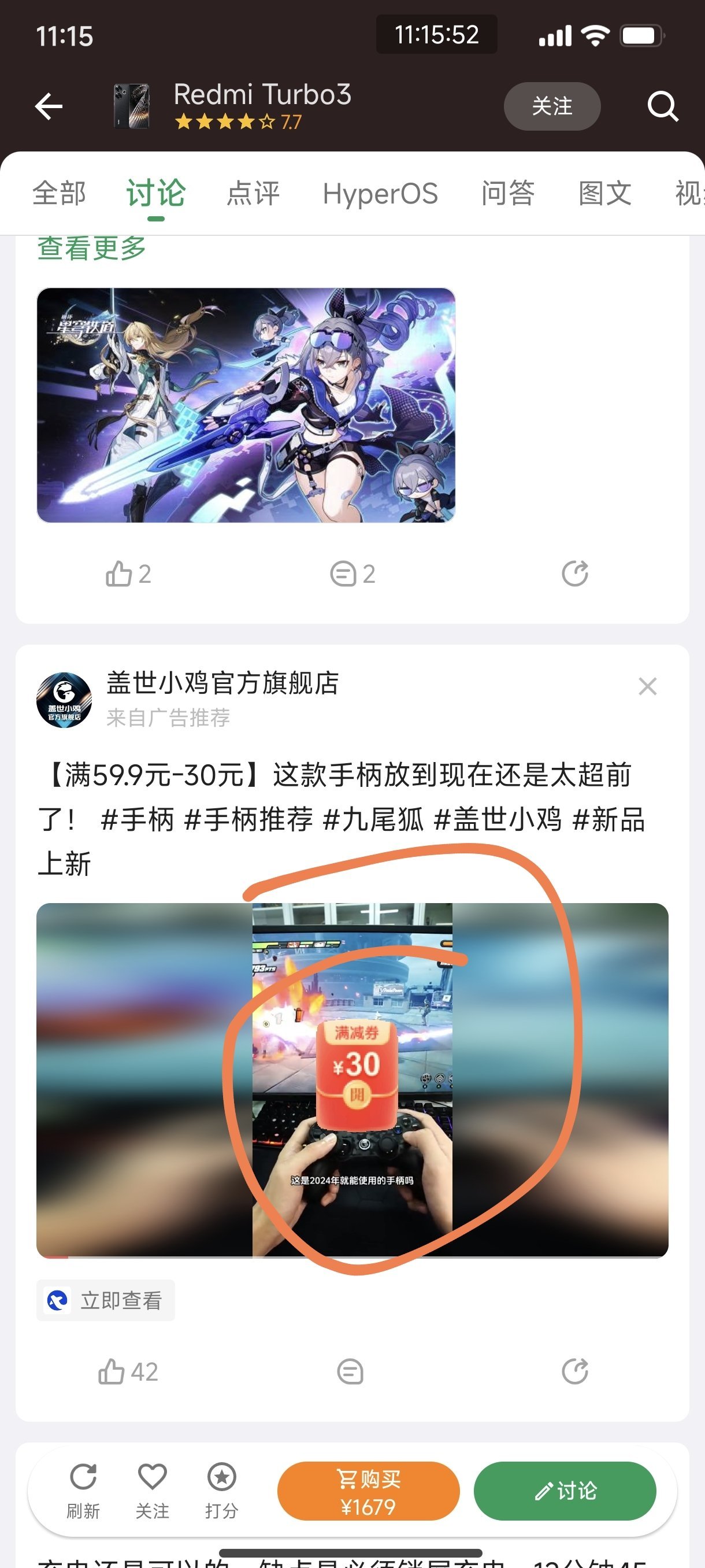Go back using the arrow icon
The image size is (705, 1568).
[x=49, y=106]
